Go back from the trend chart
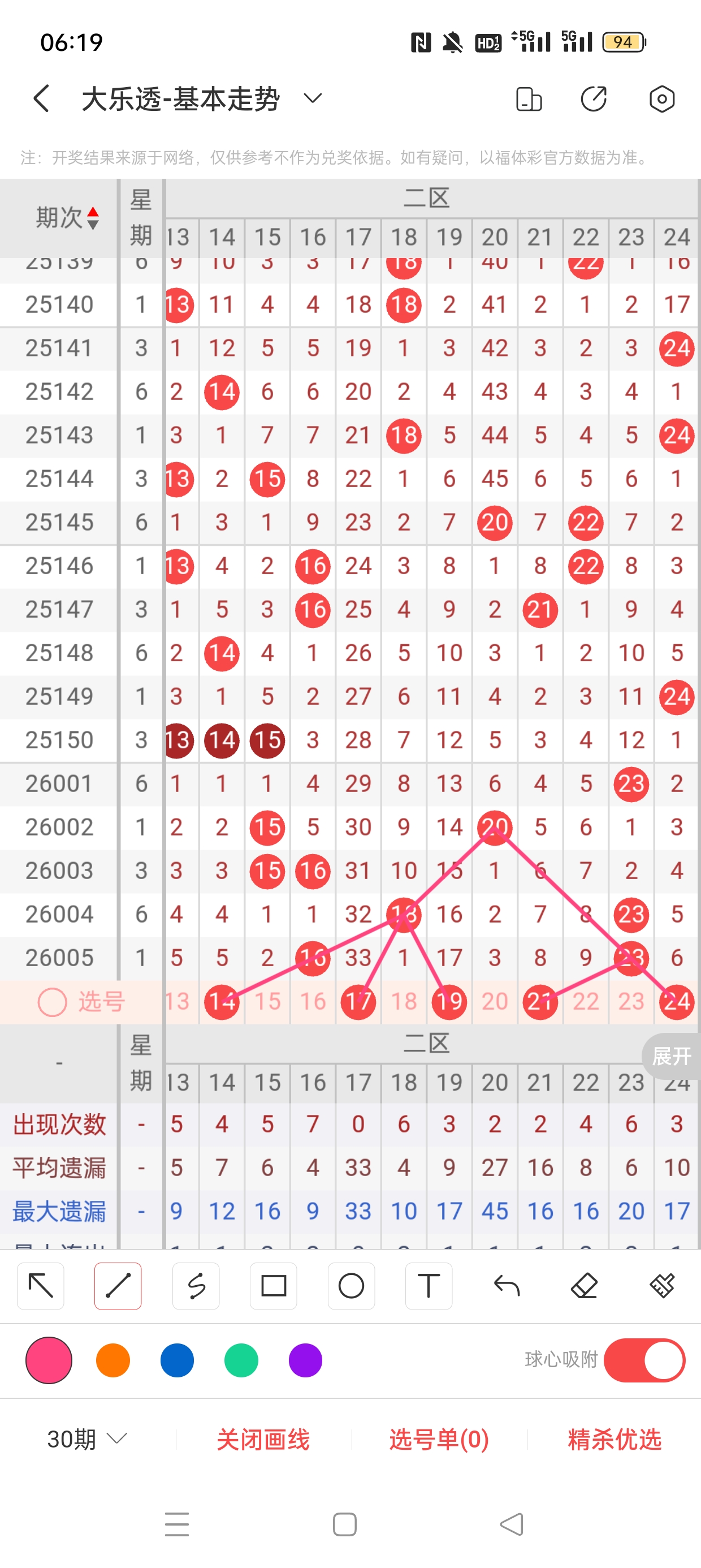 (41, 98)
